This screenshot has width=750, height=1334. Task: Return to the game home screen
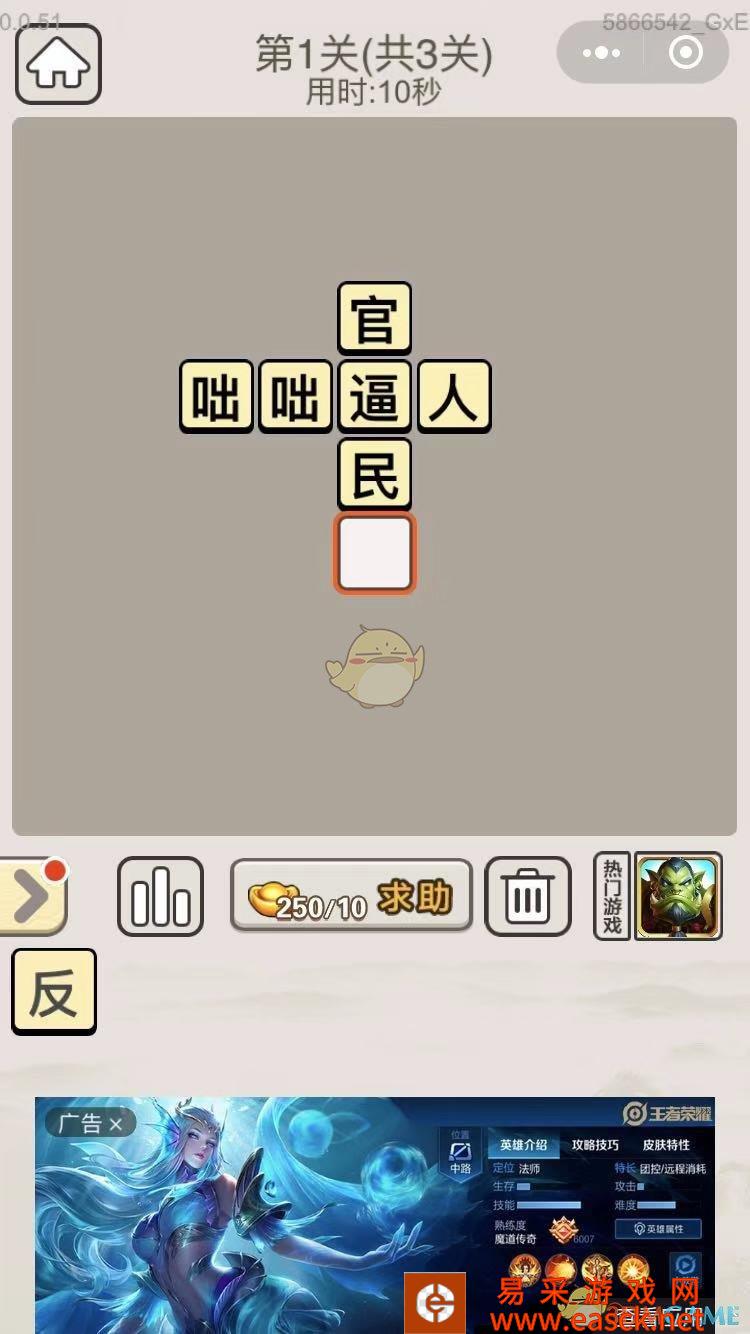58,64
